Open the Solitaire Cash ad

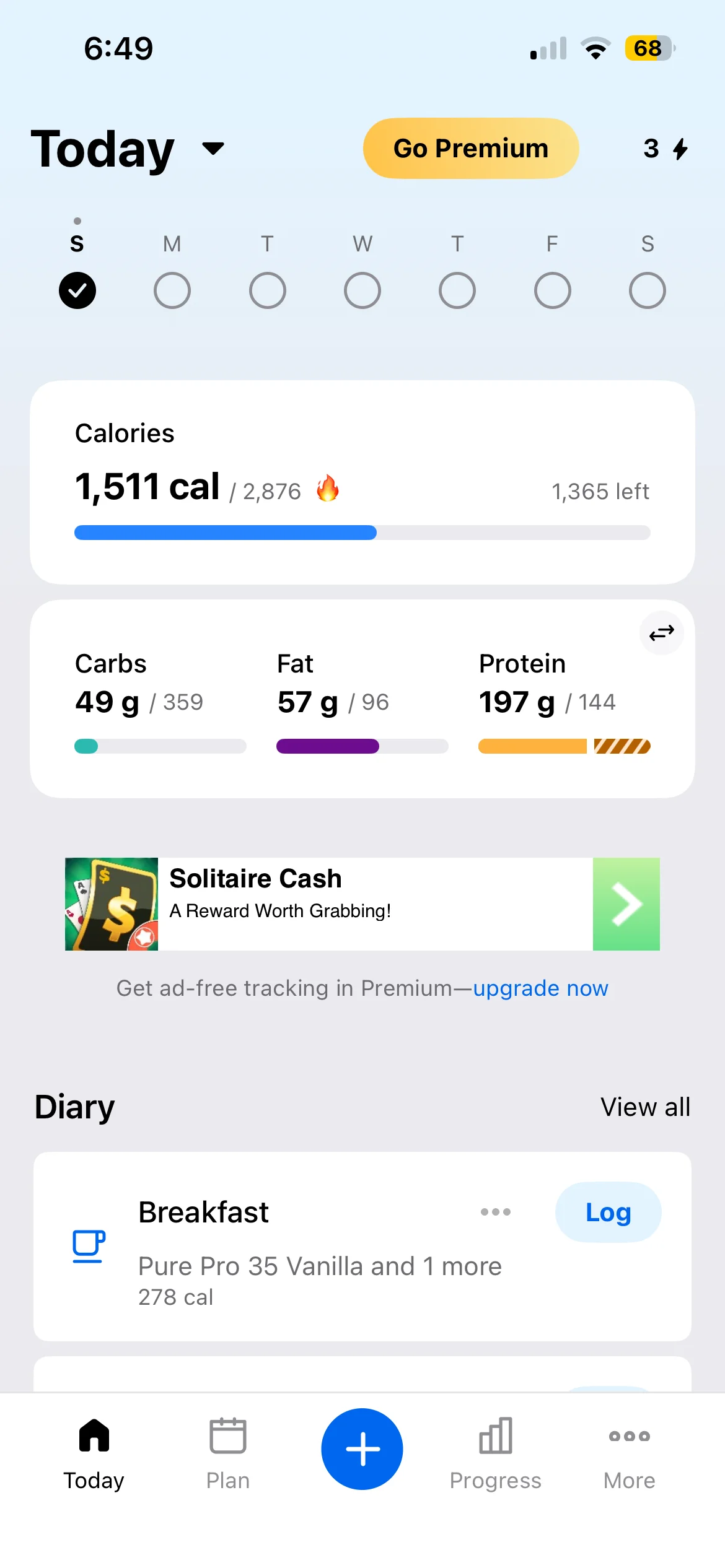[362, 904]
